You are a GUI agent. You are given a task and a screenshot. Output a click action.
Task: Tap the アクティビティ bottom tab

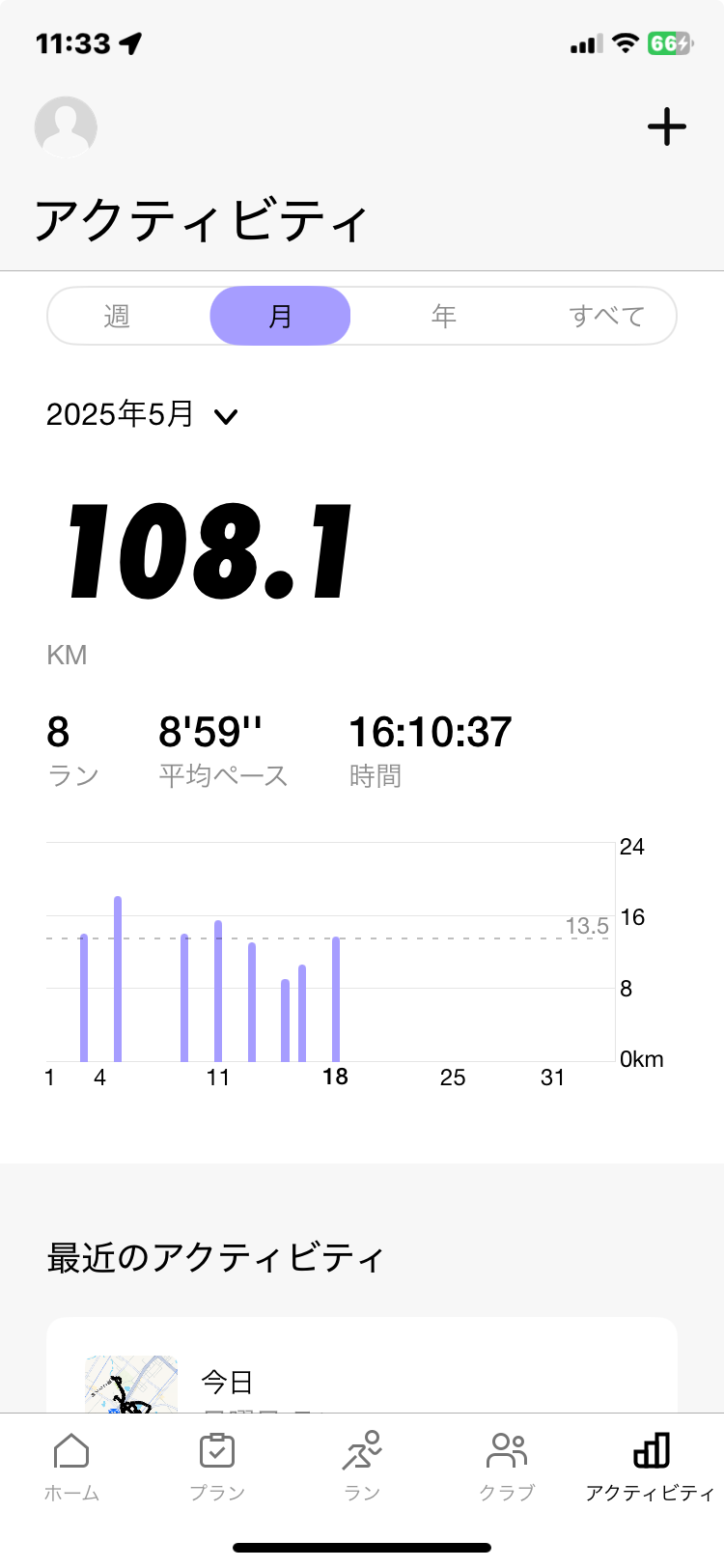point(651,1468)
